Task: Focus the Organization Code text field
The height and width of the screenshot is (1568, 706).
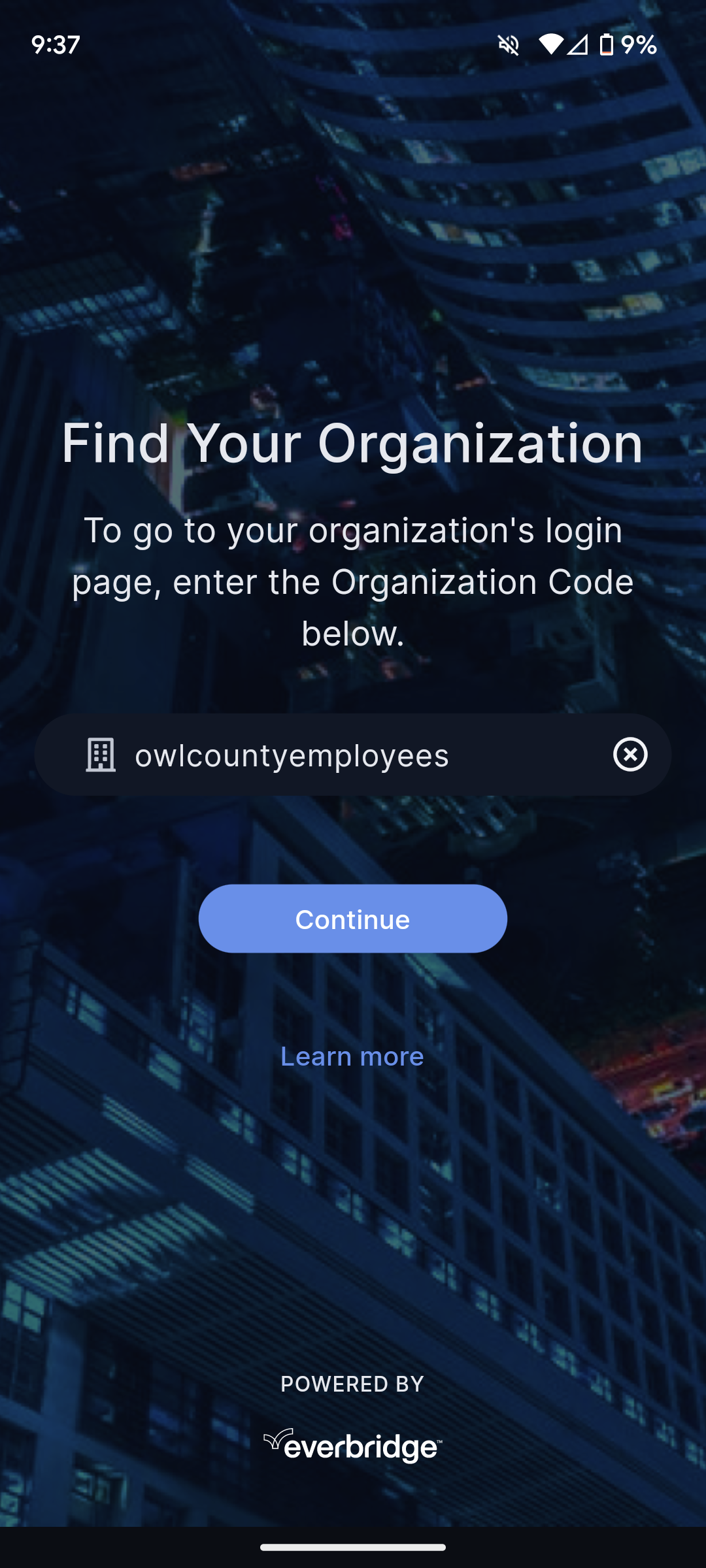Action: [353, 755]
